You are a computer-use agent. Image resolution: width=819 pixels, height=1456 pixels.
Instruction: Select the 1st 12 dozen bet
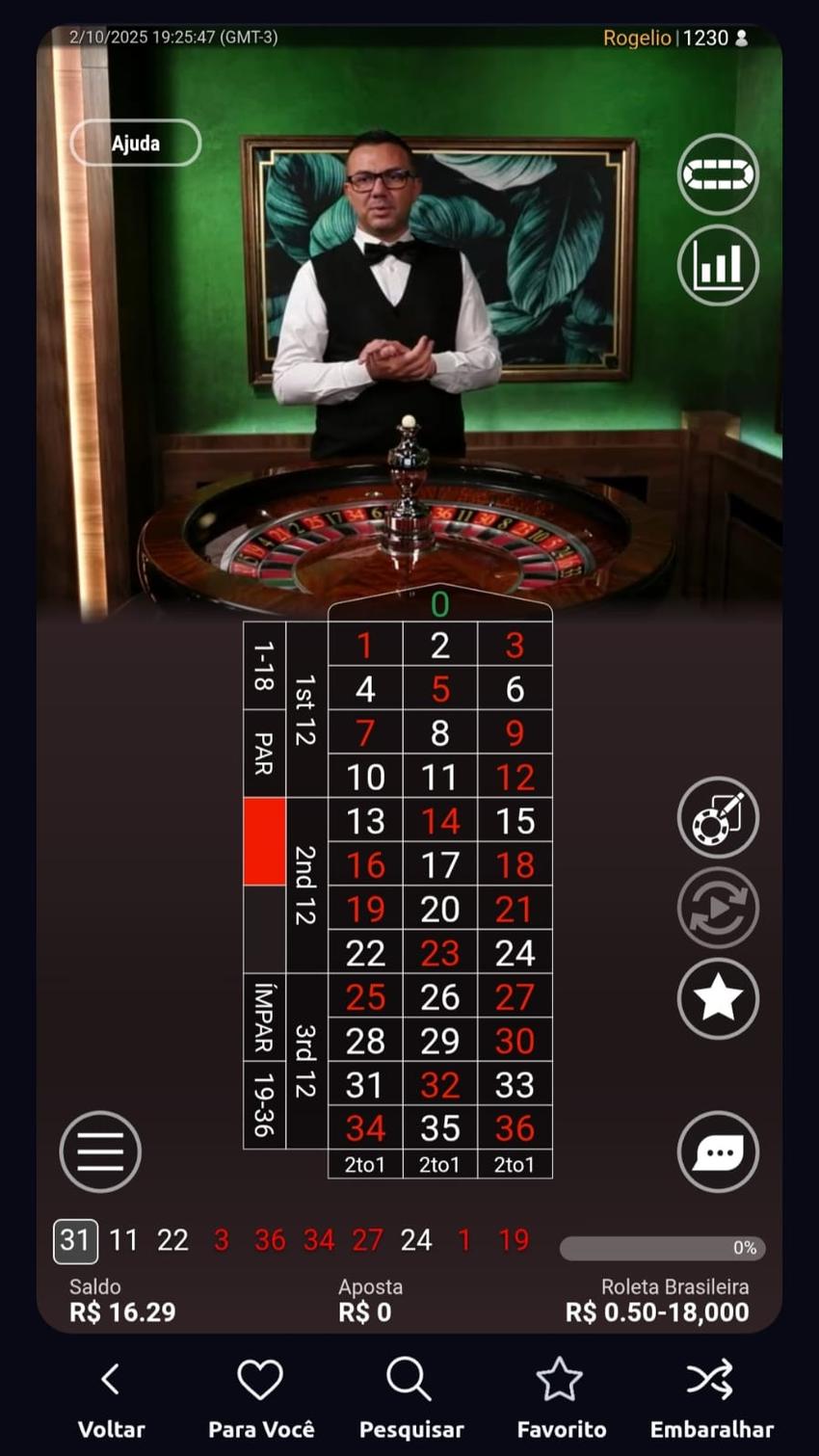pyautogui.click(x=306, y=710)
